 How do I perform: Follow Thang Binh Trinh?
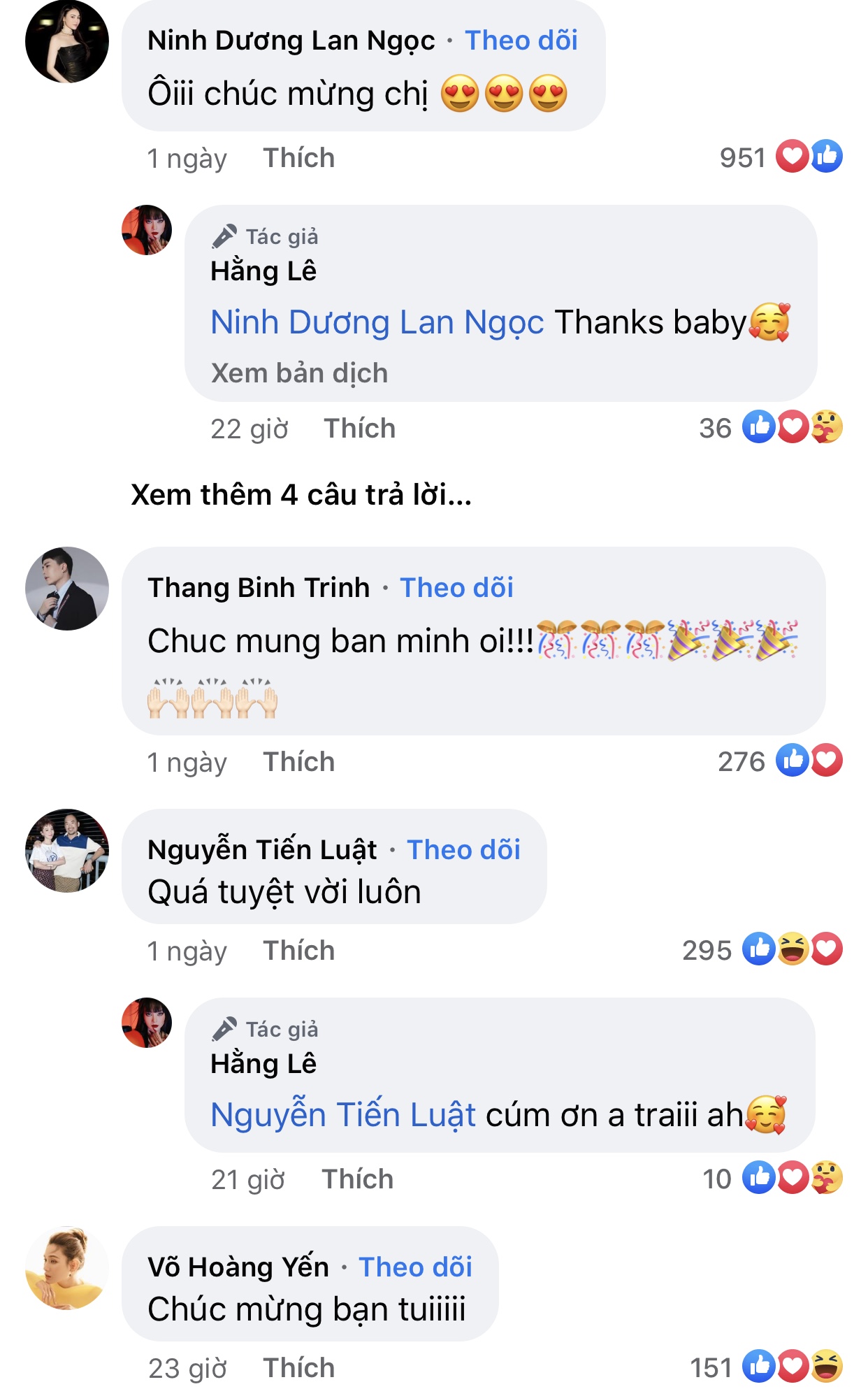point(456,588)
